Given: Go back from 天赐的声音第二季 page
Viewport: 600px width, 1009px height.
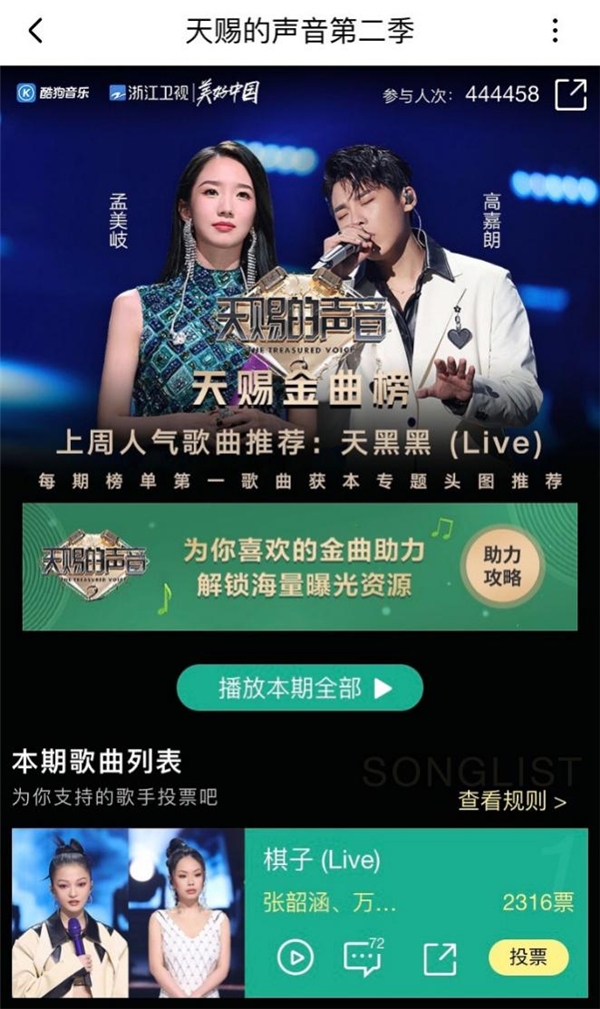Looking at the screenshot, I should click(36, 30).
